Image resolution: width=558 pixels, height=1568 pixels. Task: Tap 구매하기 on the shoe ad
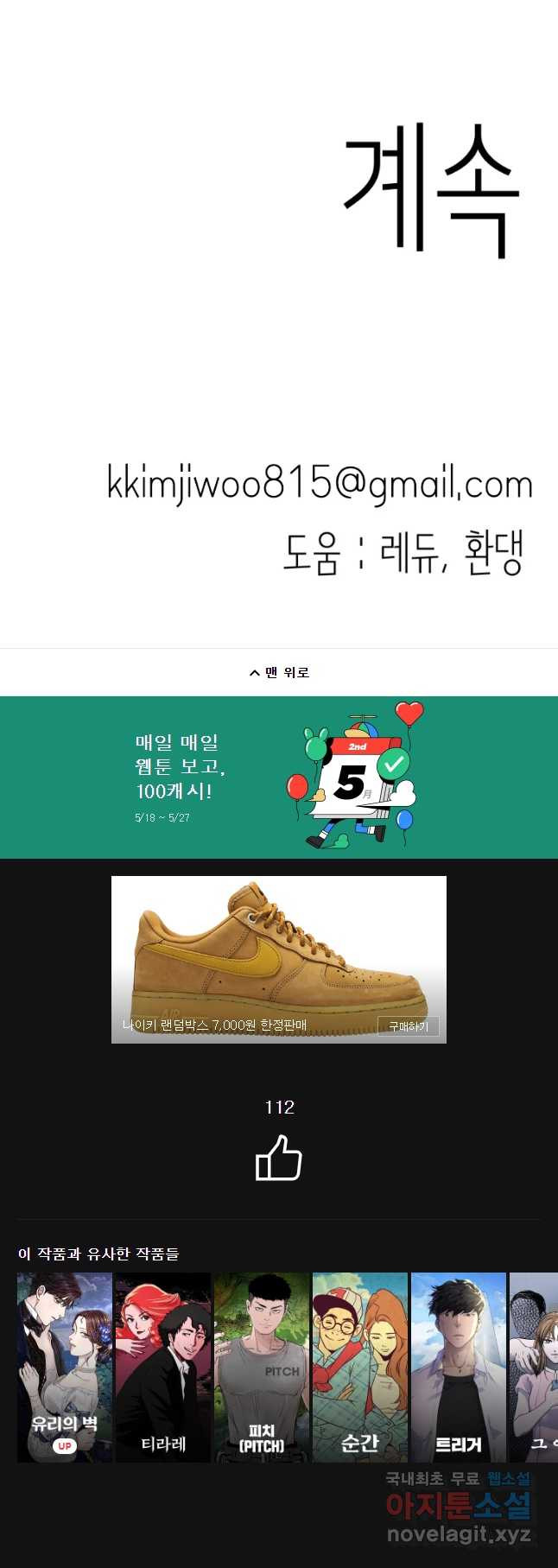pyautogui.click(x=408, y=1025)
